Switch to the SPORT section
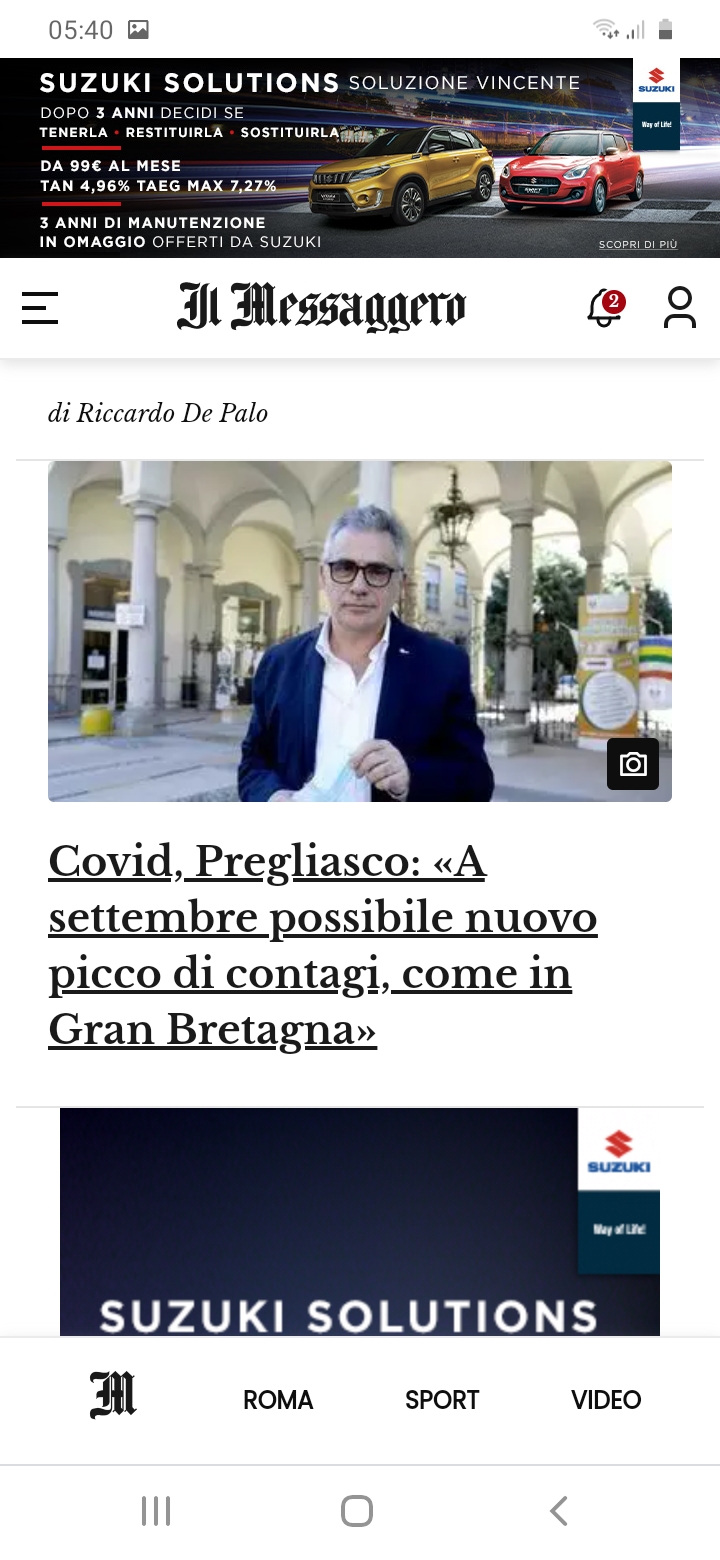This screenshot has height=1560, width=720. pos(442,1400)
